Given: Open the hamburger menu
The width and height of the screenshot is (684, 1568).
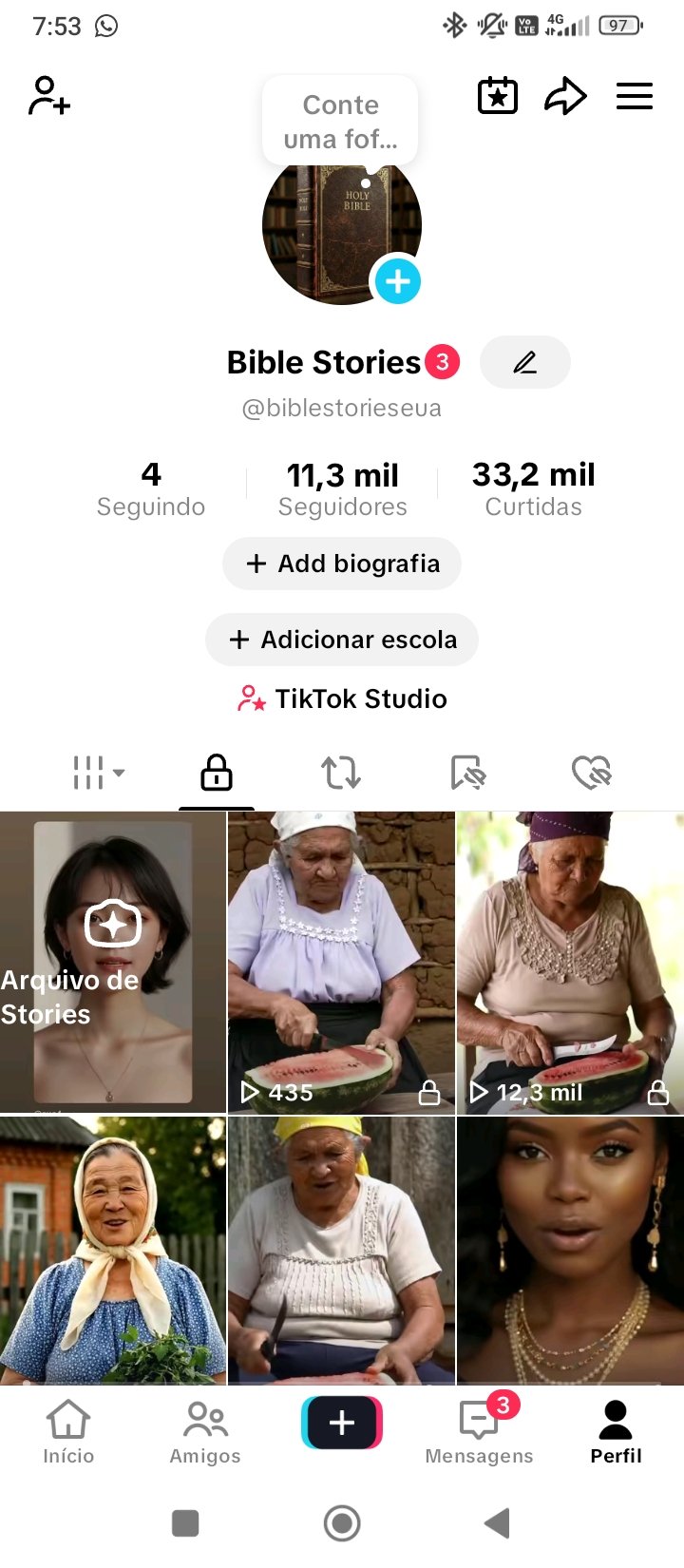Looking at the screenshot, I should pyautogui.click(x=634, y=96).
